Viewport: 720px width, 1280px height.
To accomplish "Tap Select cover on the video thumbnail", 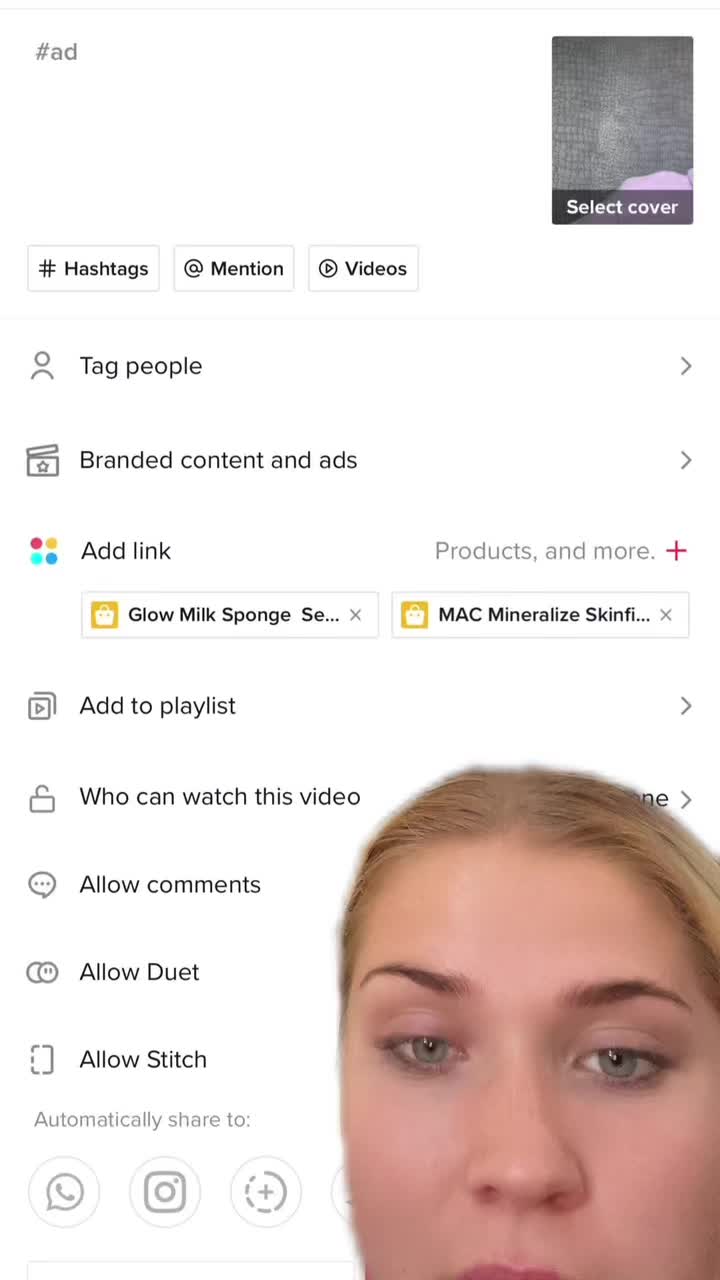I will [x=622, y=207].
